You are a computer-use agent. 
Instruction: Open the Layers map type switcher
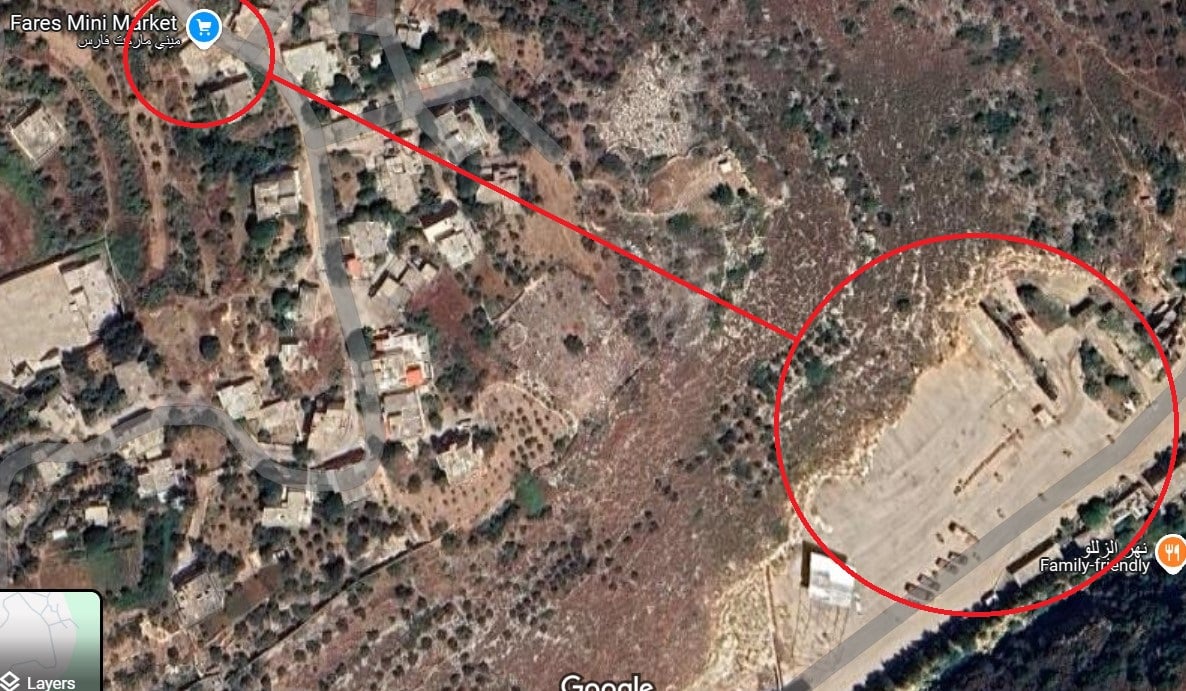click(50, 641)
